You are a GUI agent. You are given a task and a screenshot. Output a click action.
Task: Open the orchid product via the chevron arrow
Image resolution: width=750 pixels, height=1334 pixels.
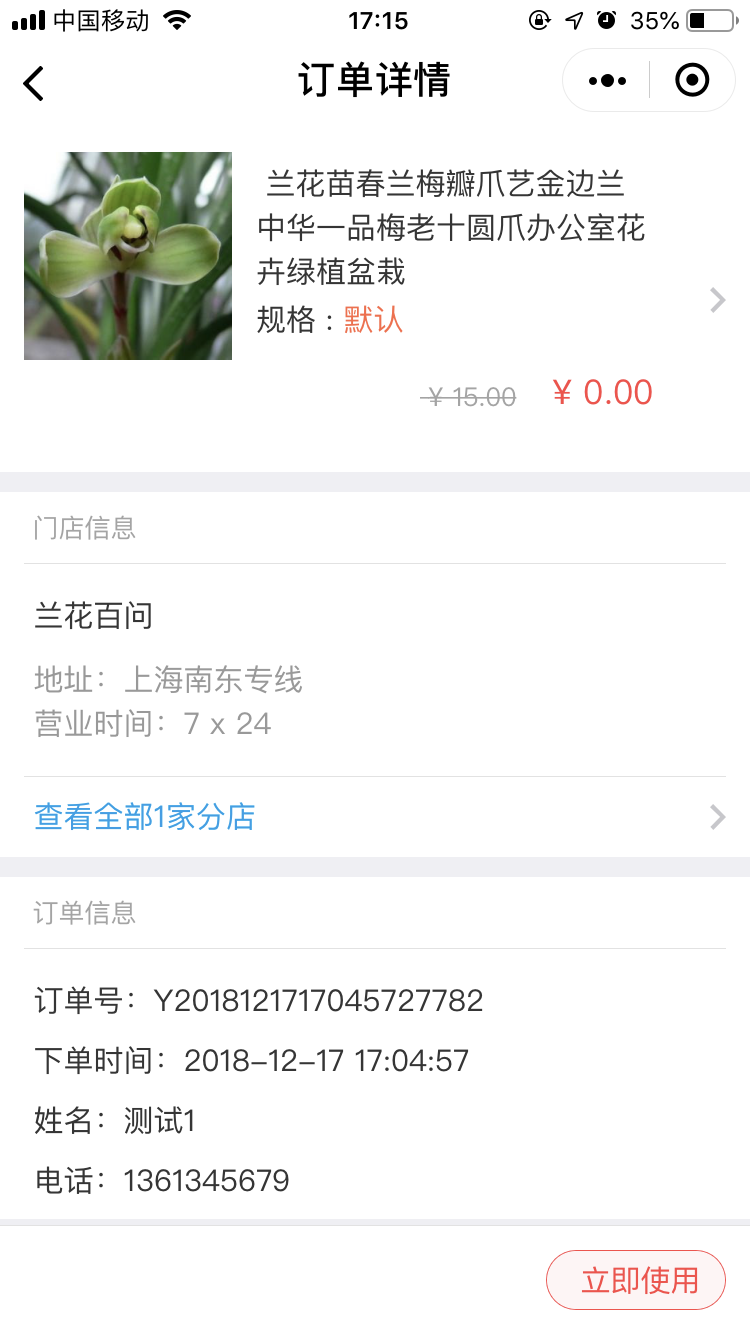click(x=717, y=300)
